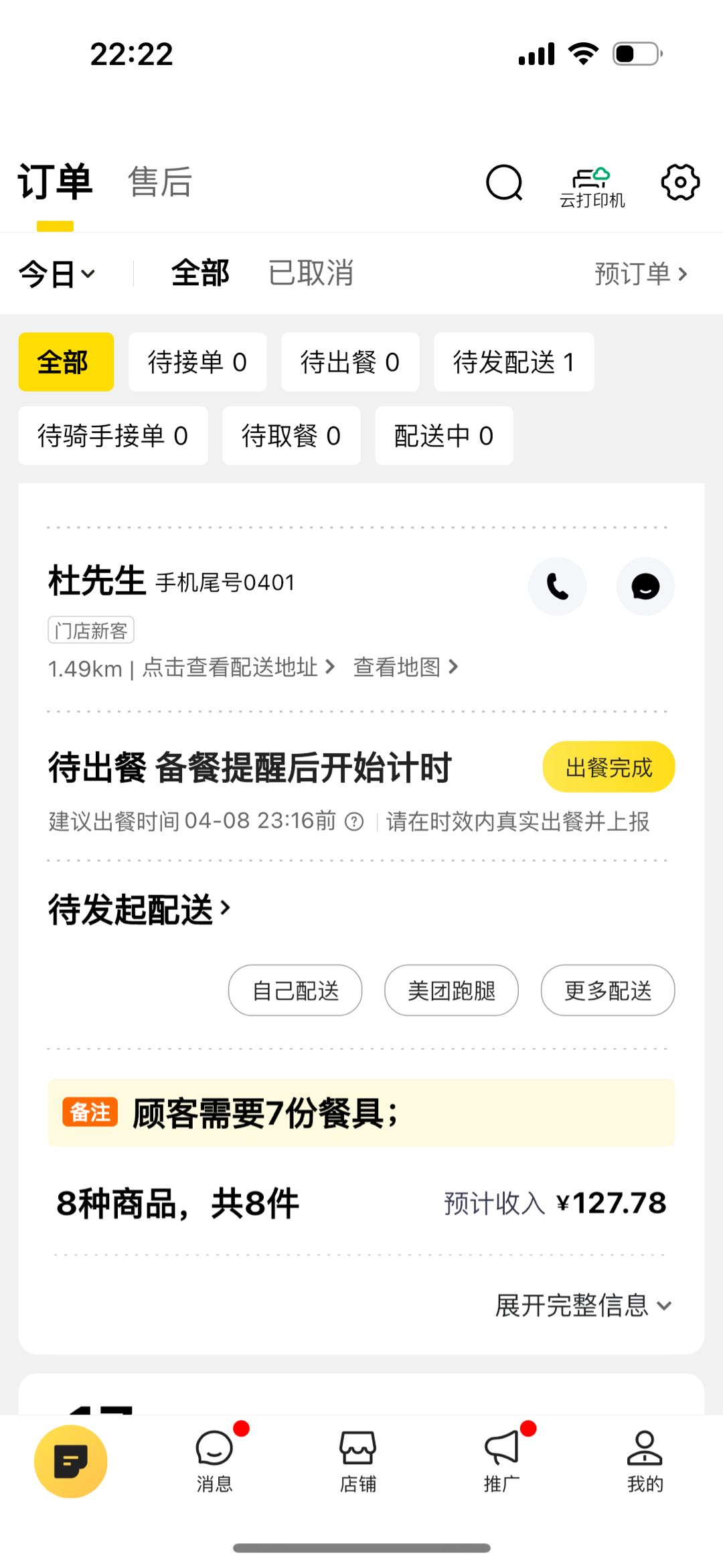Screen dimensions: 723x1568
Task: Message customer 杜先生
Action: [645, 586]
